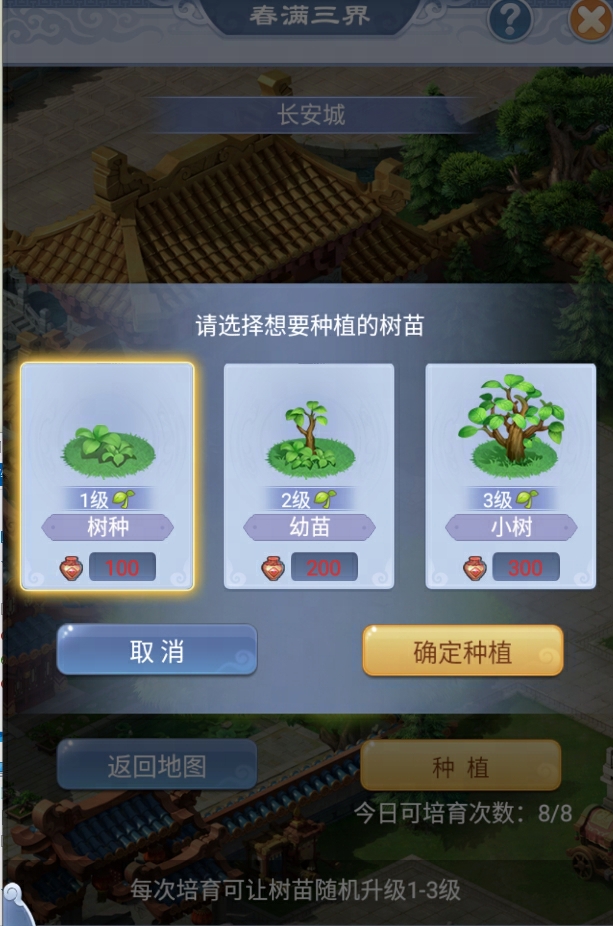Tap the 返回地图 button

click(x=157, y=767)
